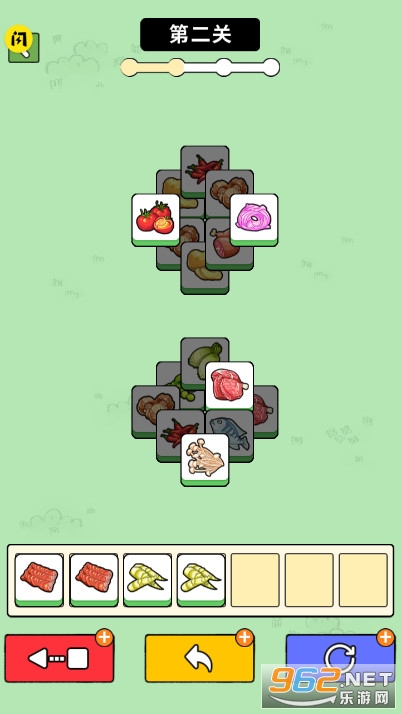Viewport: 401px width, 714px height.
Task: Pick the raw meat tile
Action: coord(229,386)
